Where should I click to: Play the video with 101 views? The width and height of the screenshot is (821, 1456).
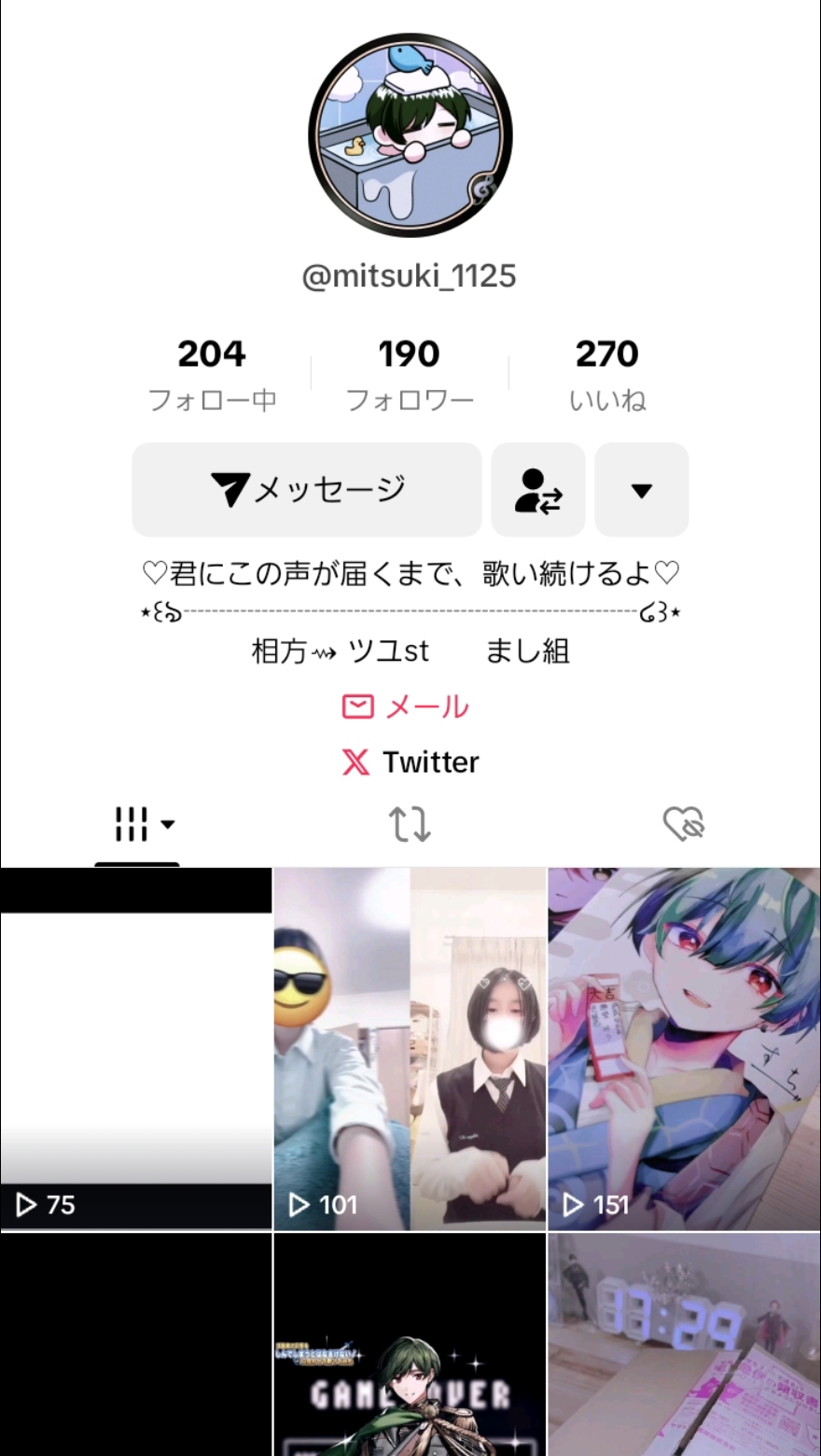point(410,1048)
